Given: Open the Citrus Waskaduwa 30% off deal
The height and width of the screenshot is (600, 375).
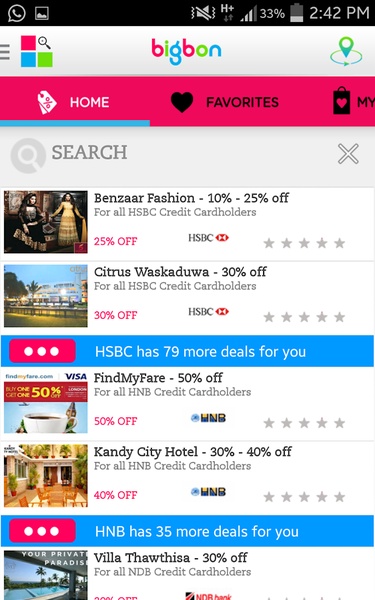Looking at the screenshot, I should point(188,297).
